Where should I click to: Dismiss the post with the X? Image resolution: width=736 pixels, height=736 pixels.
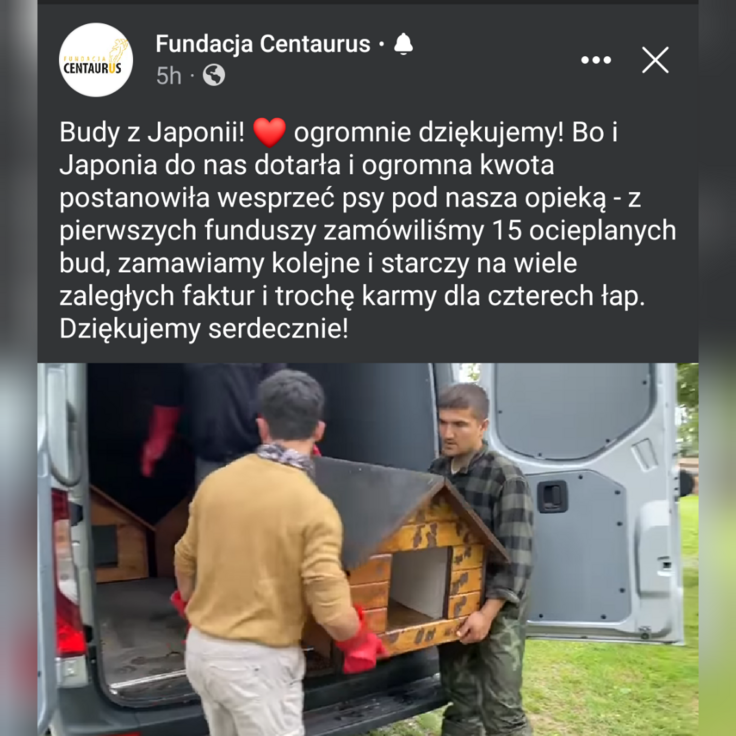pos(655,60)
